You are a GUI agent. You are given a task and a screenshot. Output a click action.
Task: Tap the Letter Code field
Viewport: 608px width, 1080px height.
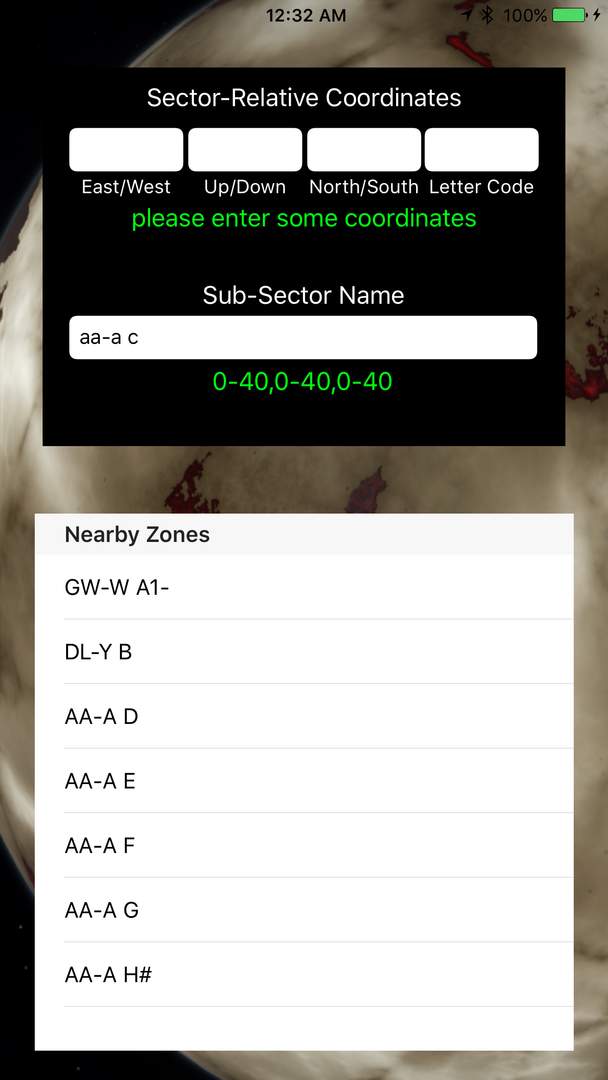481,149
